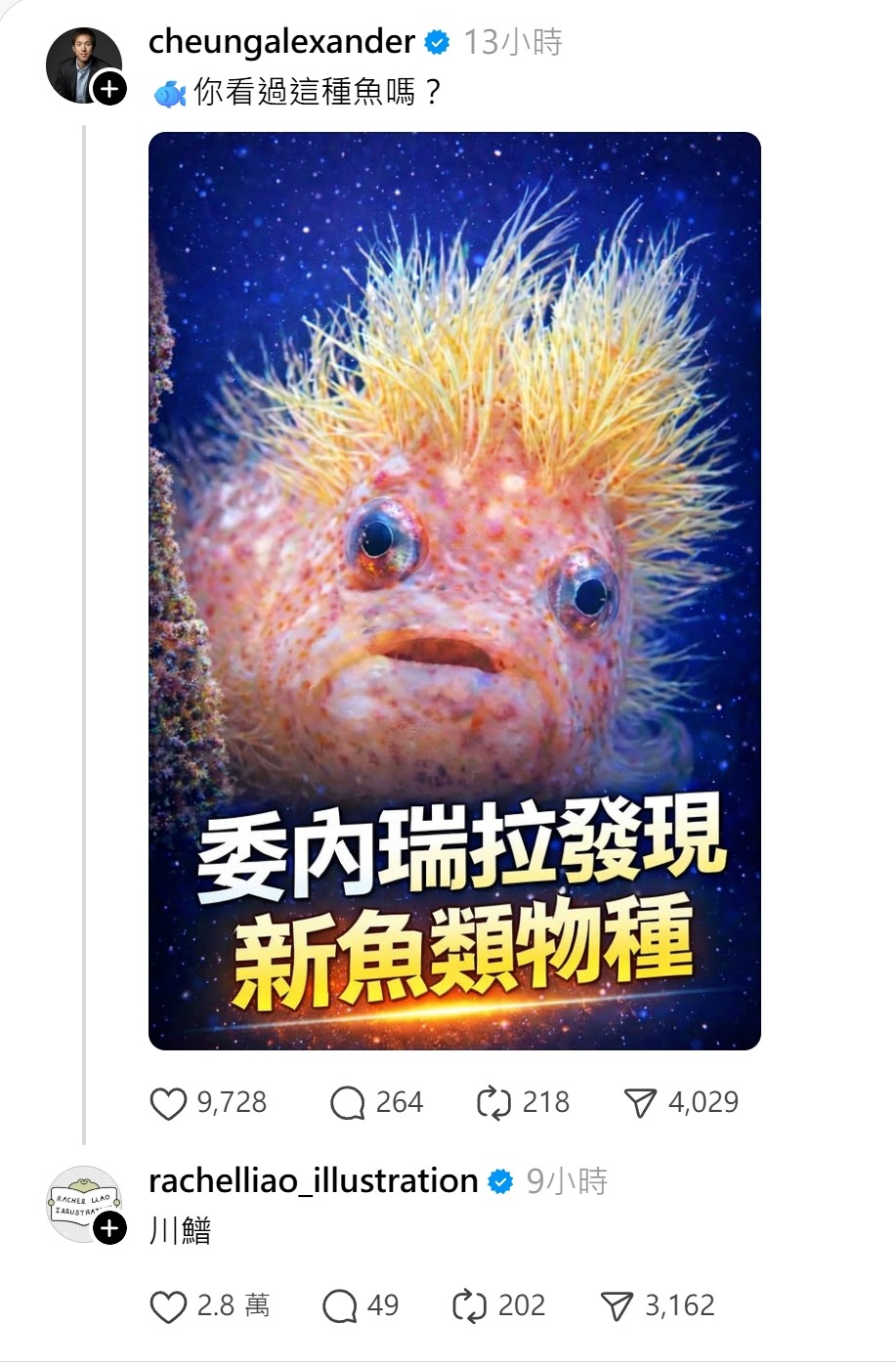Repost cheungalexander's fish post

coord(493,1103)
